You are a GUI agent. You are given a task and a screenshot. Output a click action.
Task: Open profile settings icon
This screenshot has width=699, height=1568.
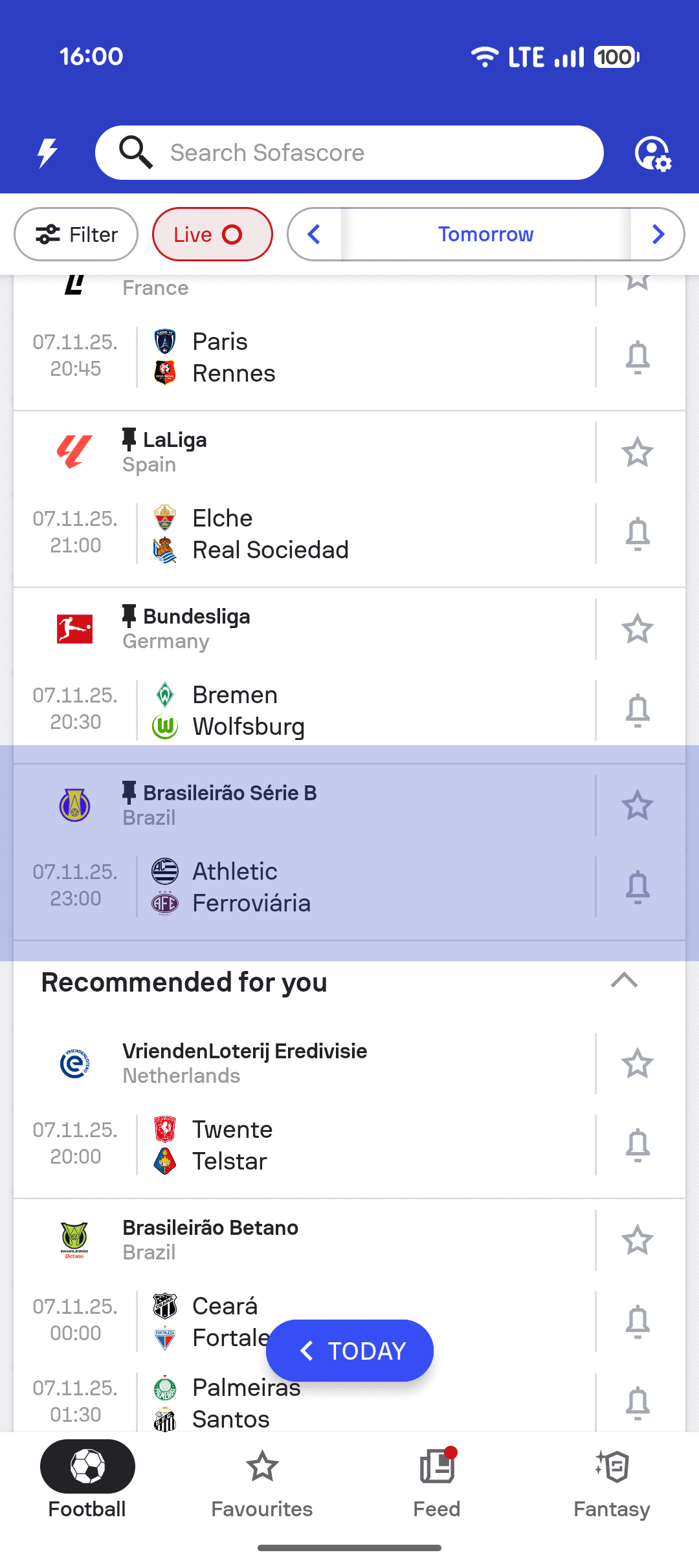point(652,153)
